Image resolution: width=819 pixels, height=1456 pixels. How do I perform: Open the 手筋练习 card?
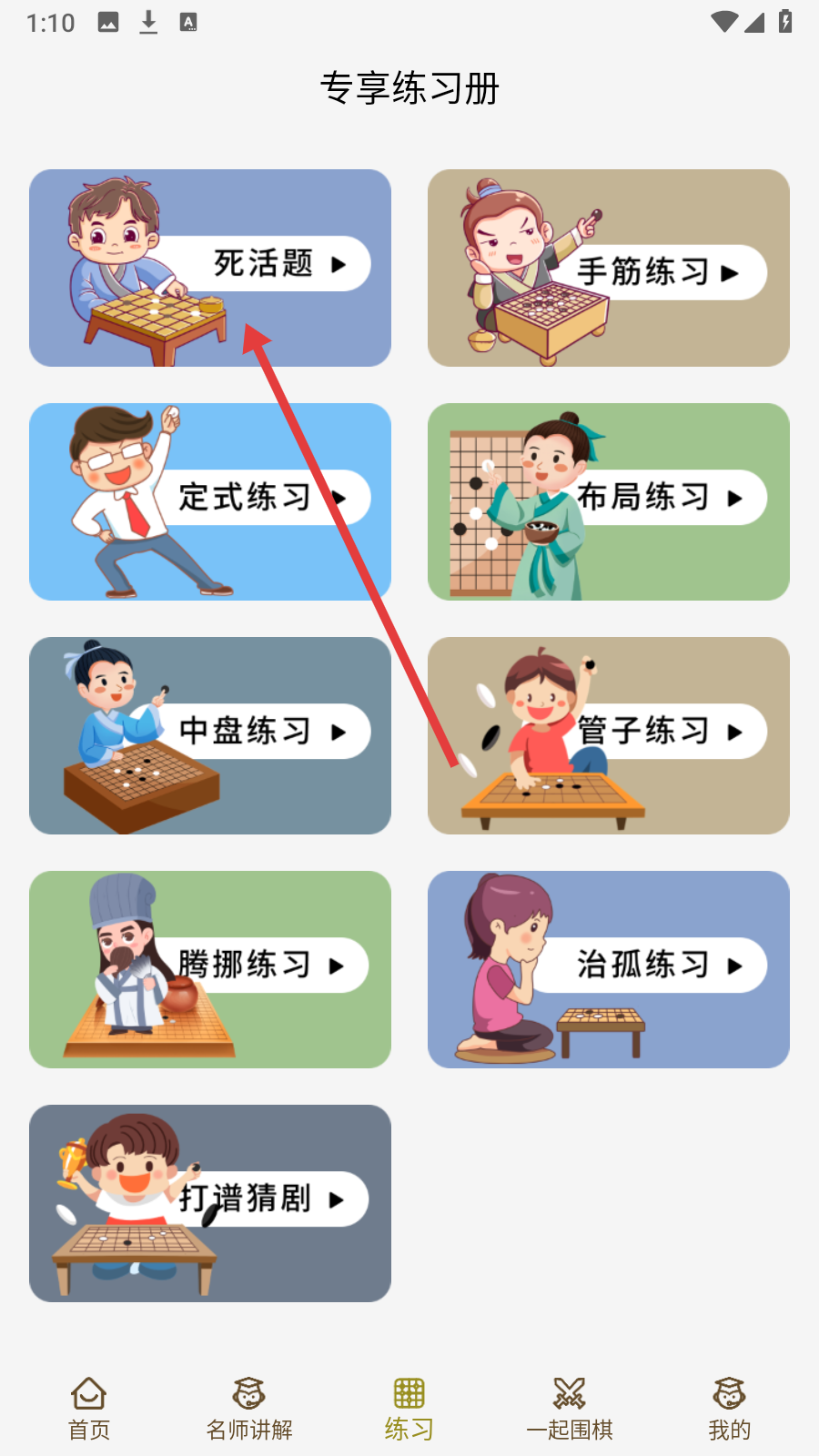pos(609,268)
